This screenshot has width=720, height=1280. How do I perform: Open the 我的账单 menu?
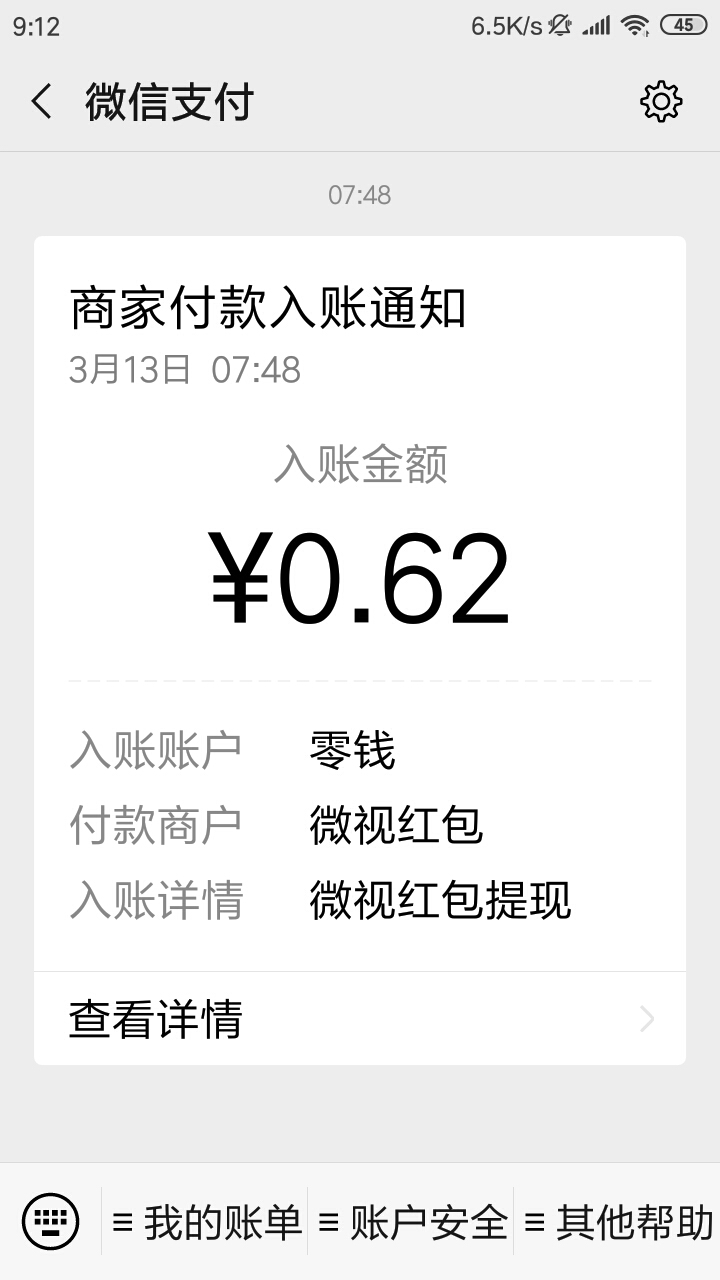206,1222
